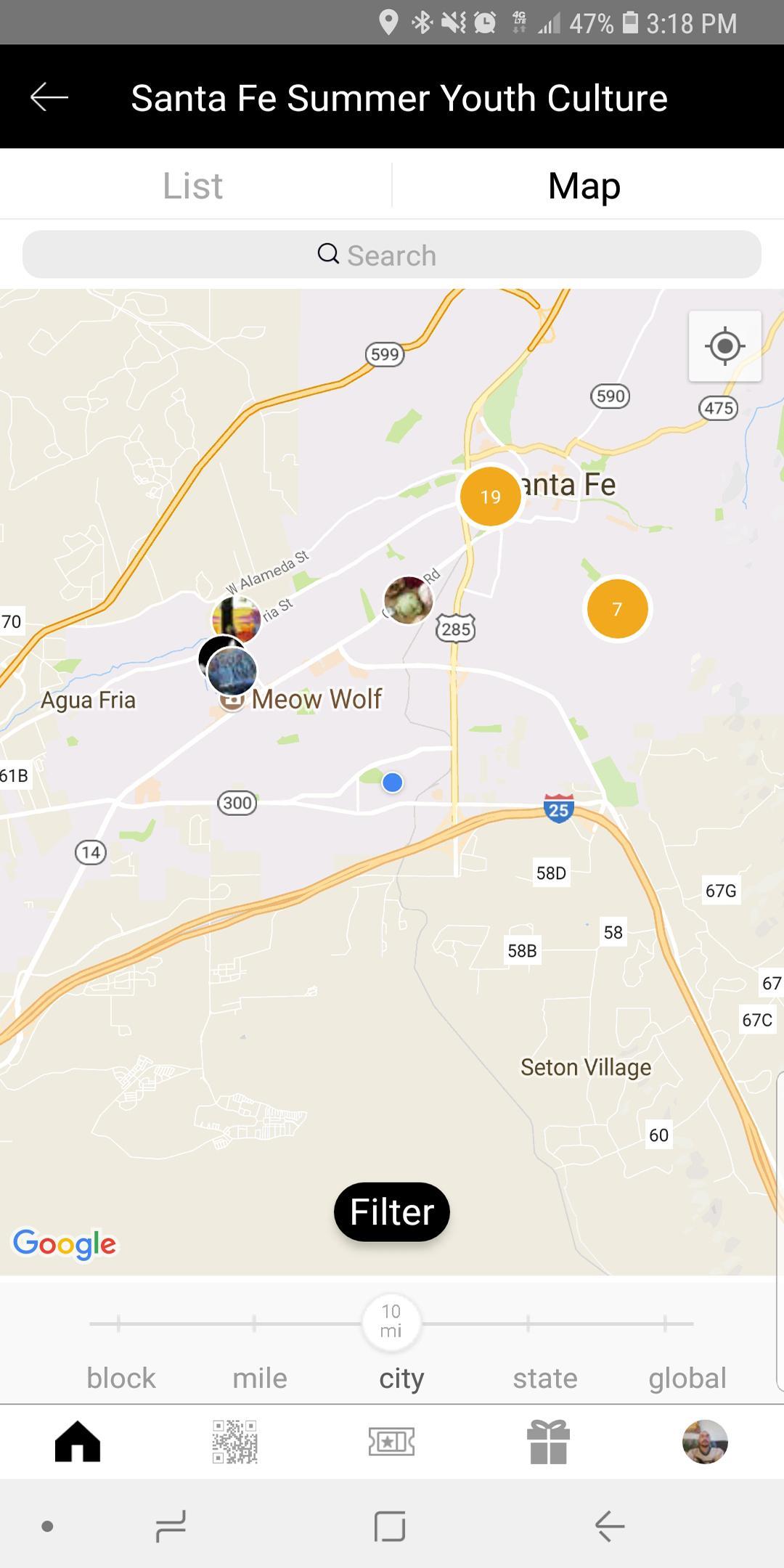Open the tickets tab

click(x=391, y=1442)
